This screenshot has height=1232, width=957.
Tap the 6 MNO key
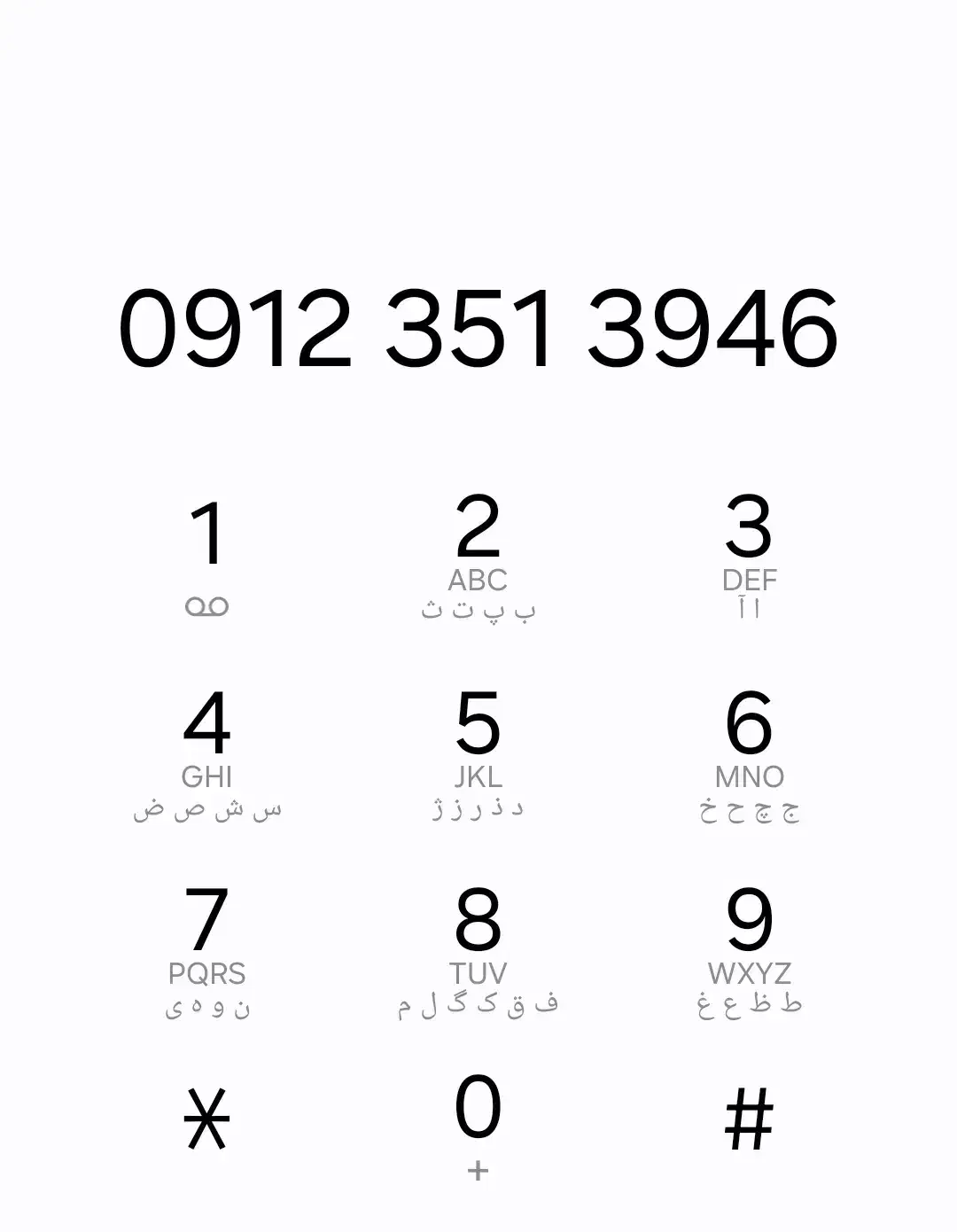coord(749,752)
